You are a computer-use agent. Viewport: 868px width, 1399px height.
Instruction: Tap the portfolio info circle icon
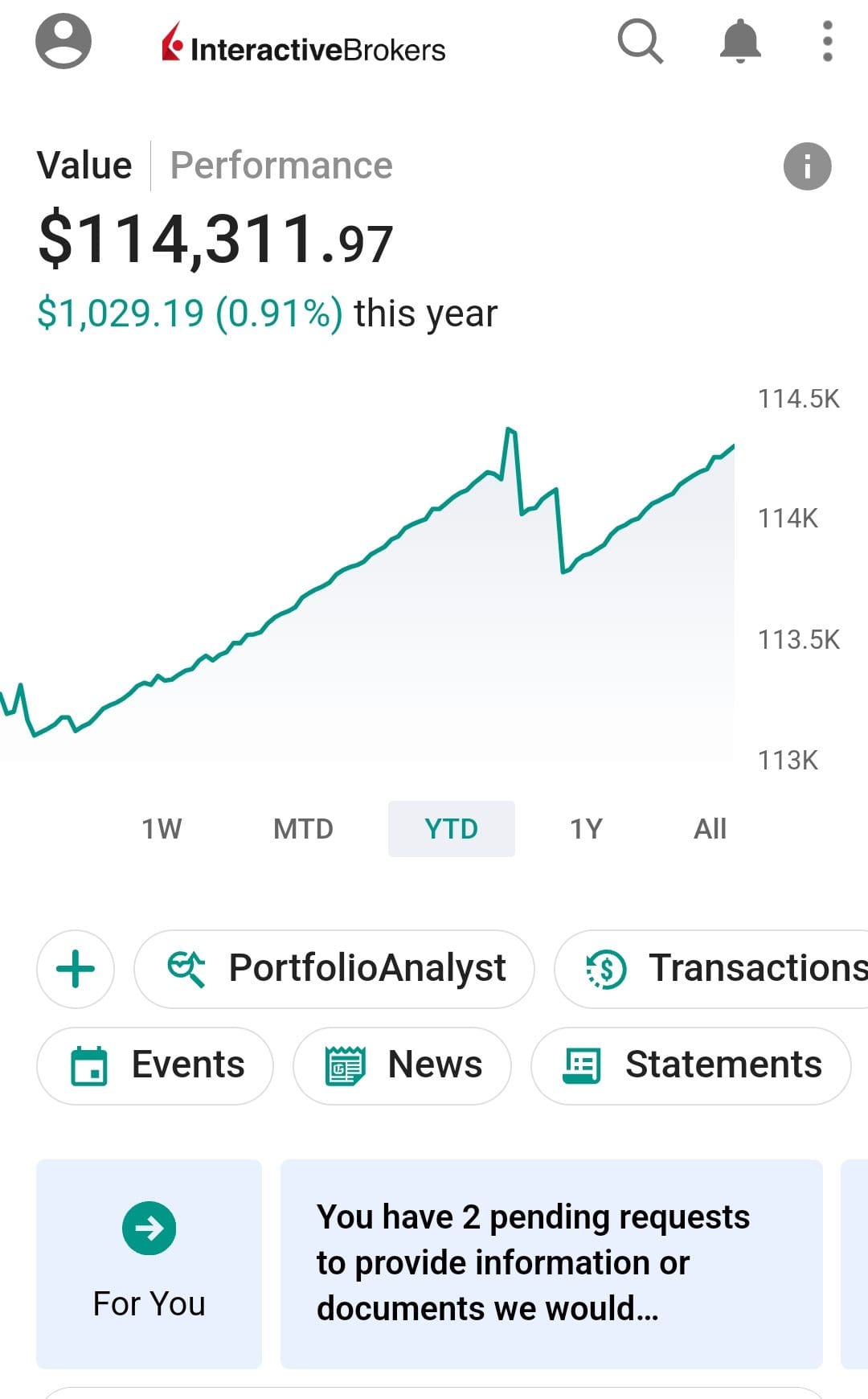coord(807,166)
